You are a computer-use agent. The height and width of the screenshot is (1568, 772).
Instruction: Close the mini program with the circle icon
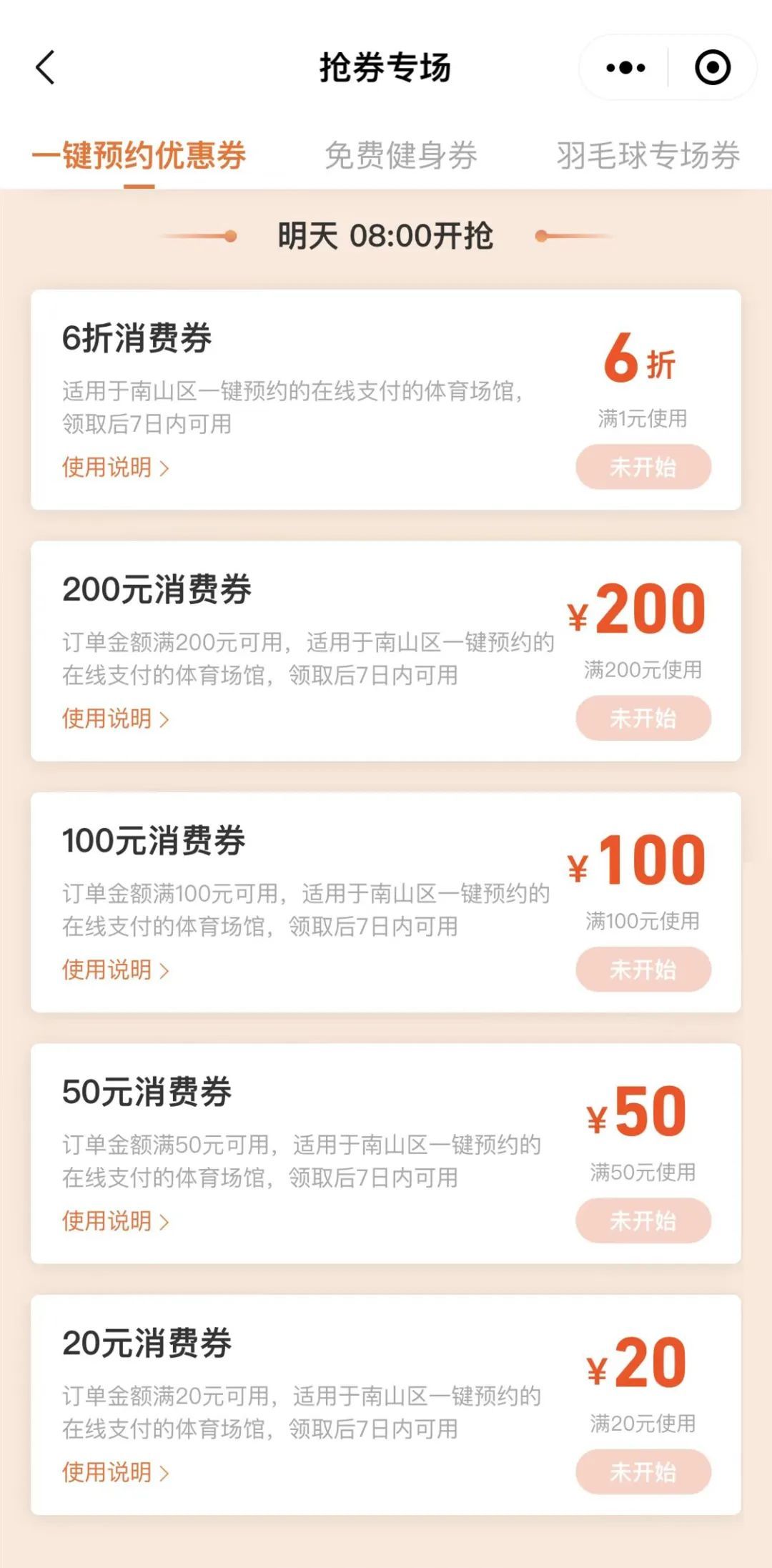click(x=713, y=68)
